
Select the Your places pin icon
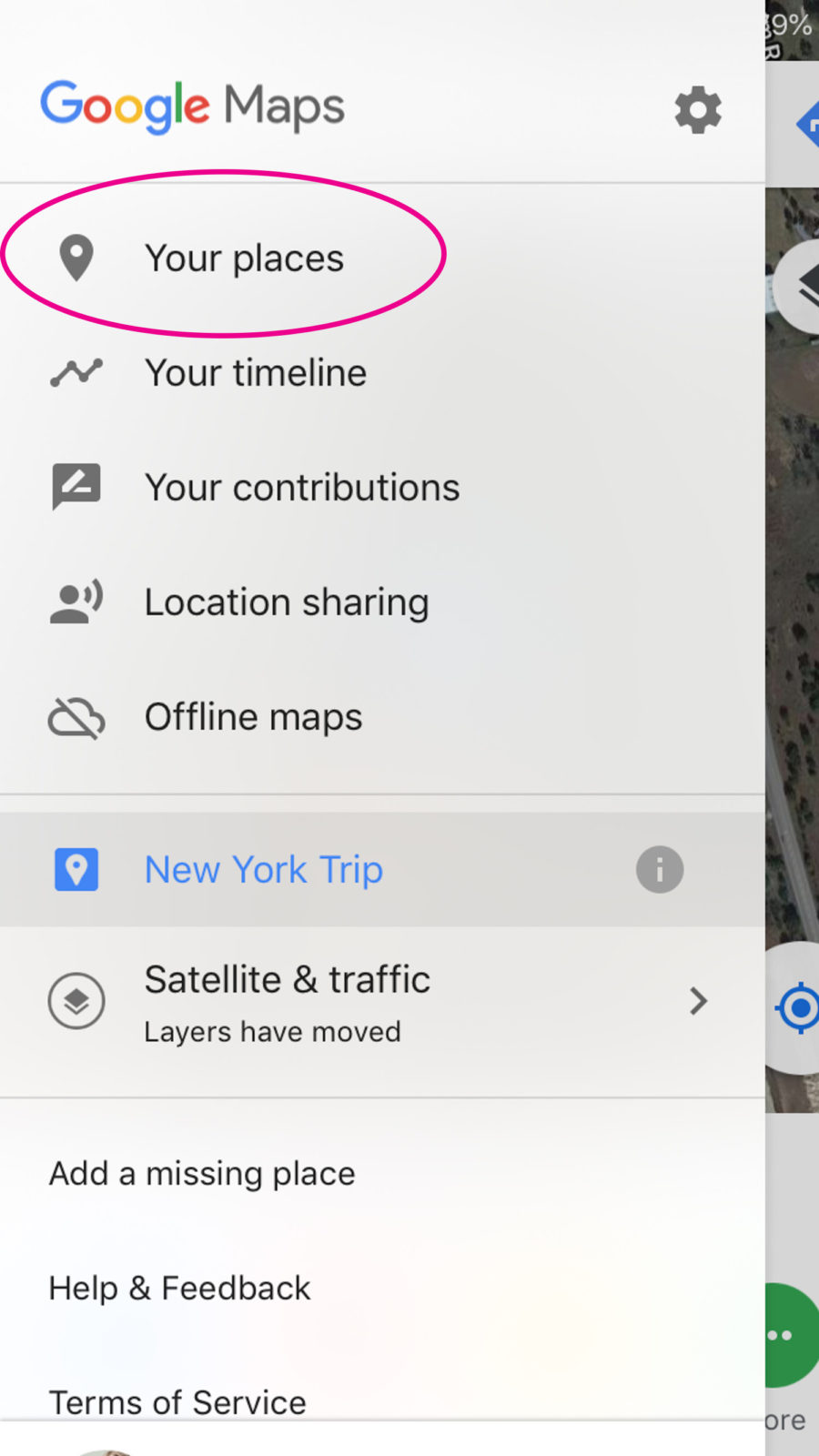[x=76, y=258]
